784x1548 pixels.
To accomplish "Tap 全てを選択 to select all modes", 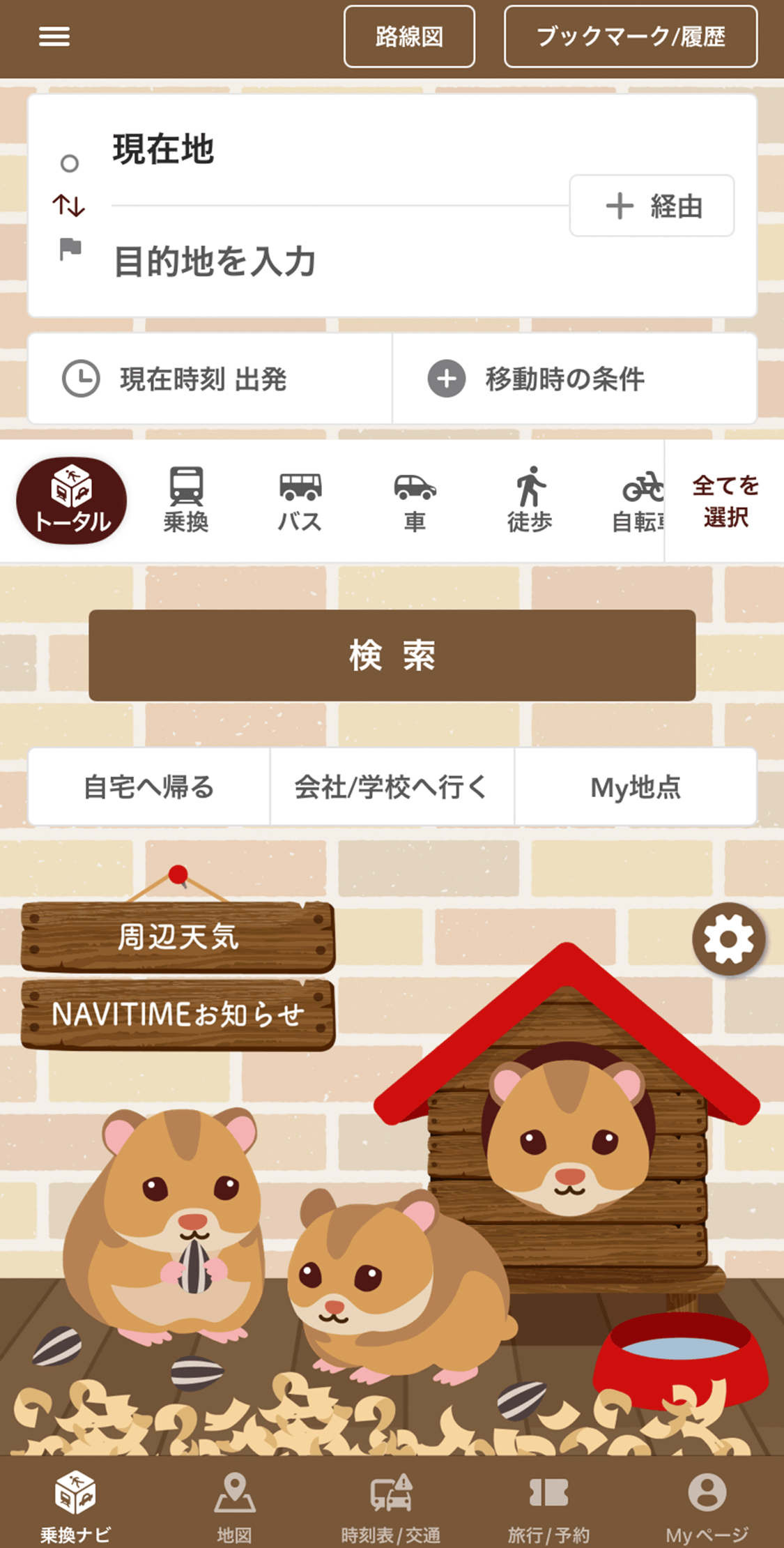I will coord(725,501).
